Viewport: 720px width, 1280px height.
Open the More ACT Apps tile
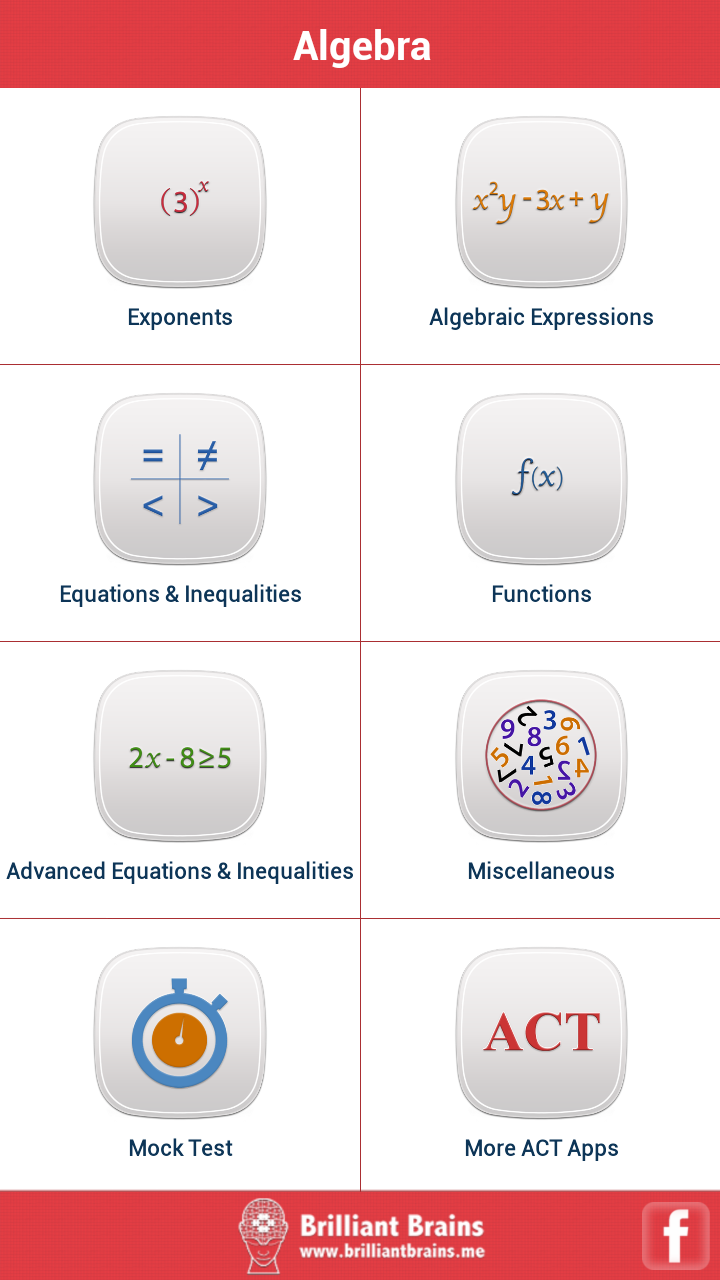coord(541,1032)
